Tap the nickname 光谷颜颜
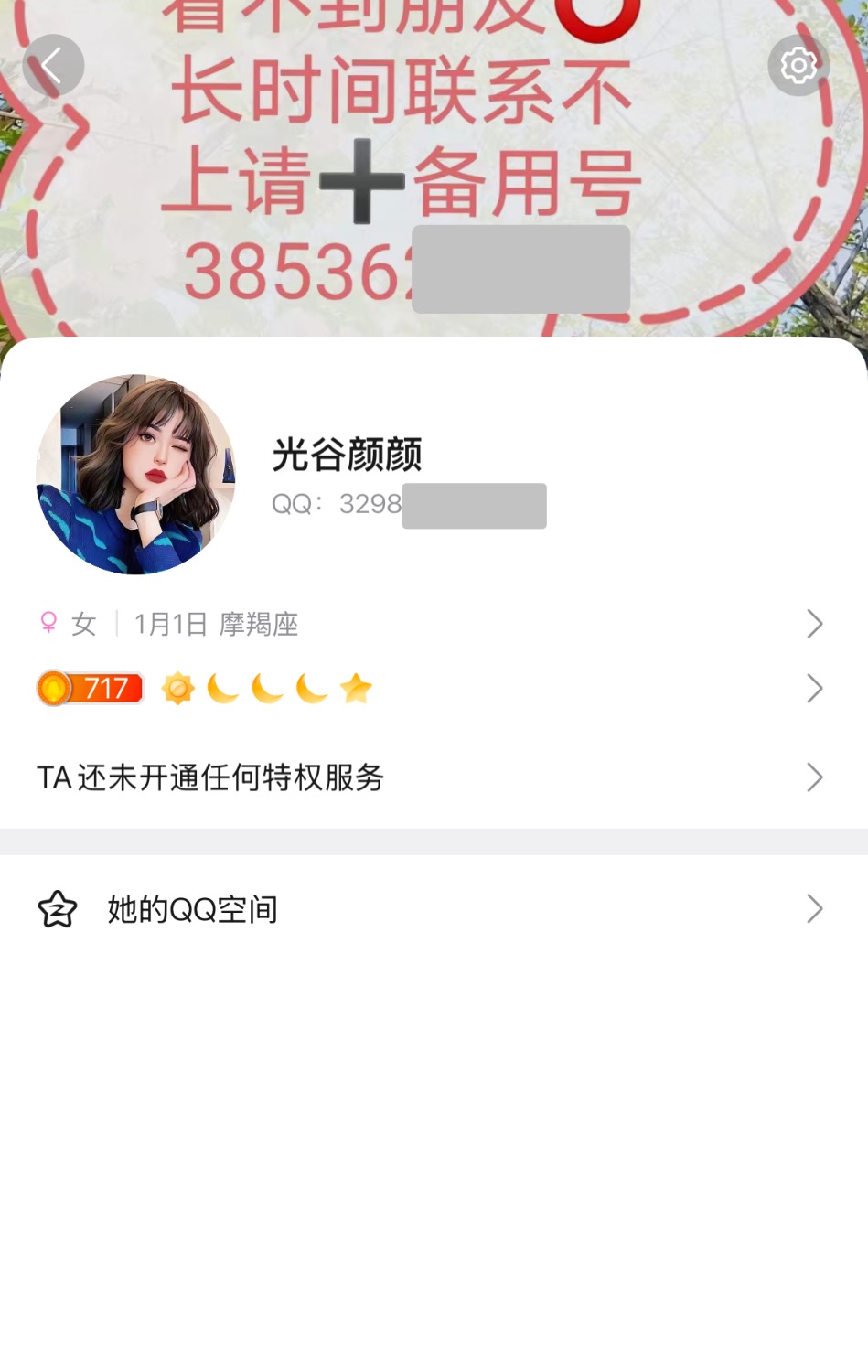Image resolution: width=868 pixels, height=1372 pixels. [x=346, y=455]
